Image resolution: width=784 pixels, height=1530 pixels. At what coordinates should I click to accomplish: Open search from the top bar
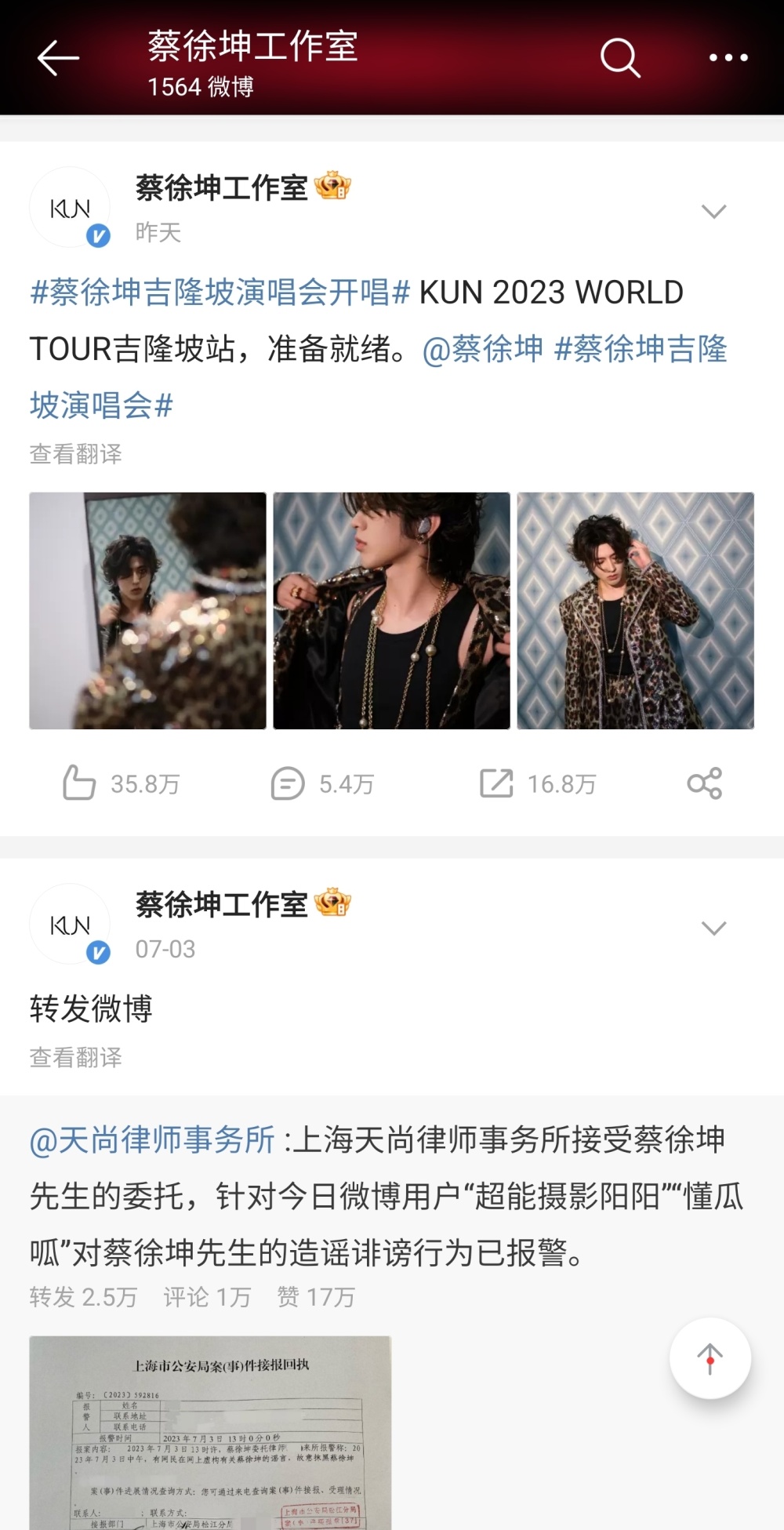[619, 57]
